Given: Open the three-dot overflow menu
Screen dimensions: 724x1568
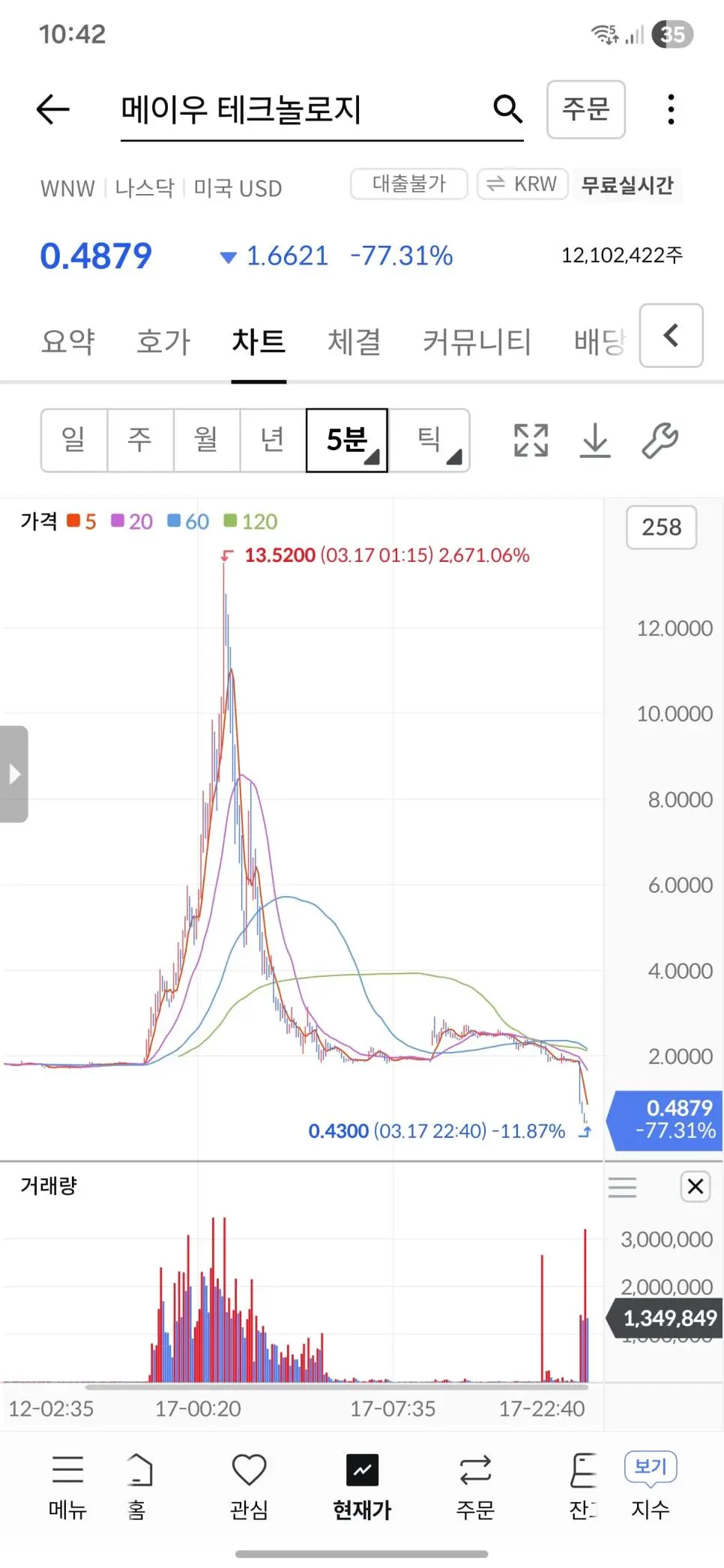Looking at the screenshot, I should 671,109.
